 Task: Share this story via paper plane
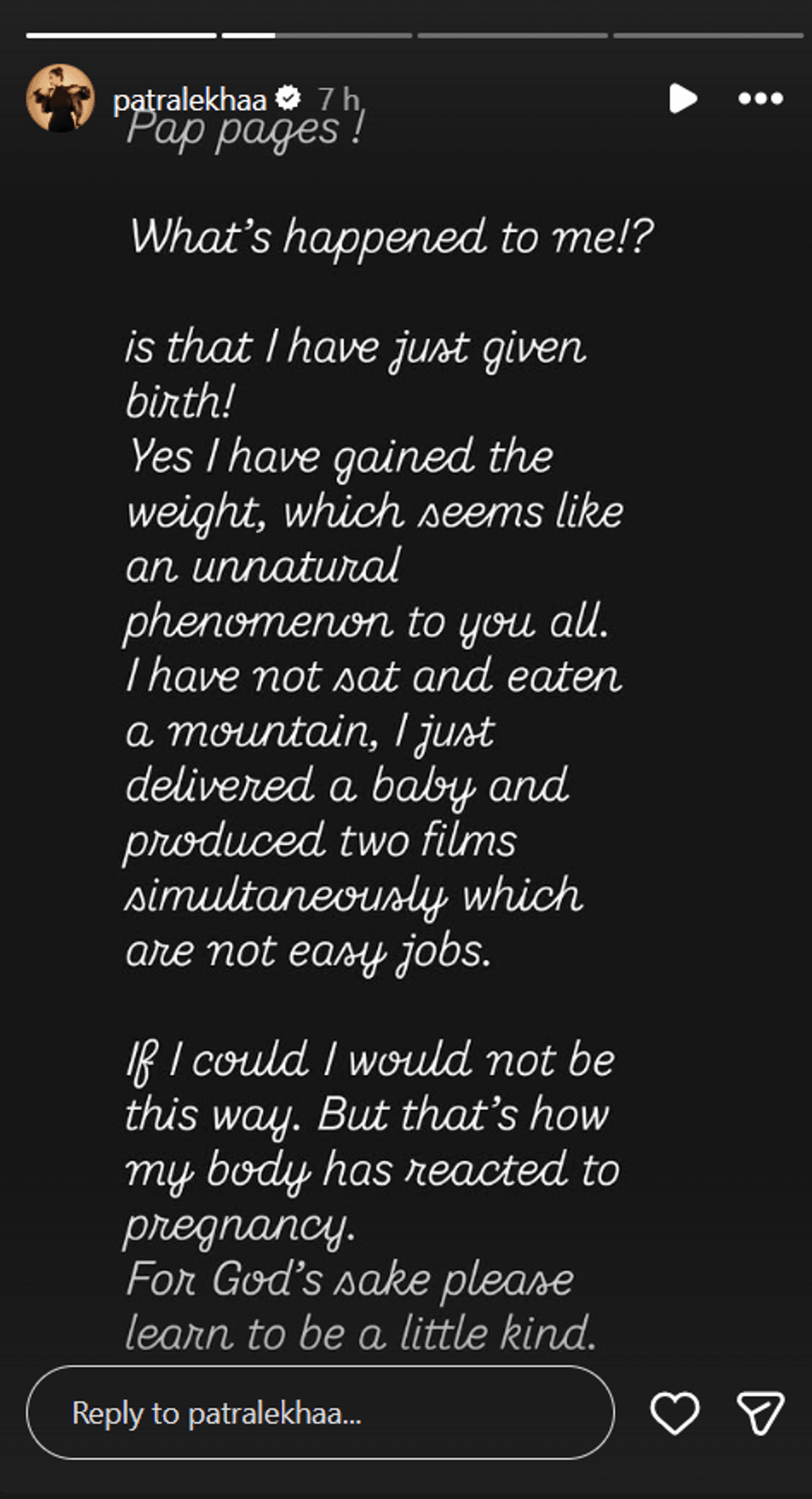pyautogui.click(x=760, y=1413)
